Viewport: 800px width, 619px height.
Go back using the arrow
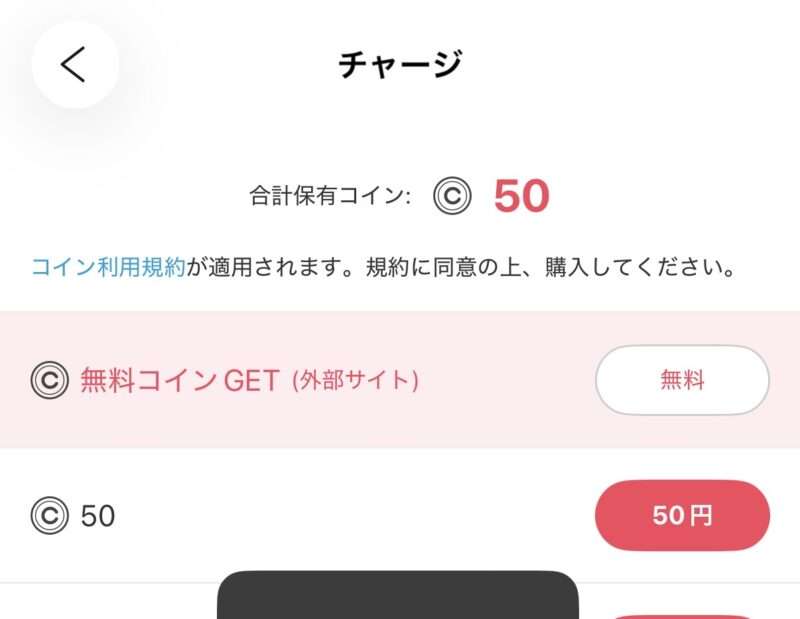(74, 65)
